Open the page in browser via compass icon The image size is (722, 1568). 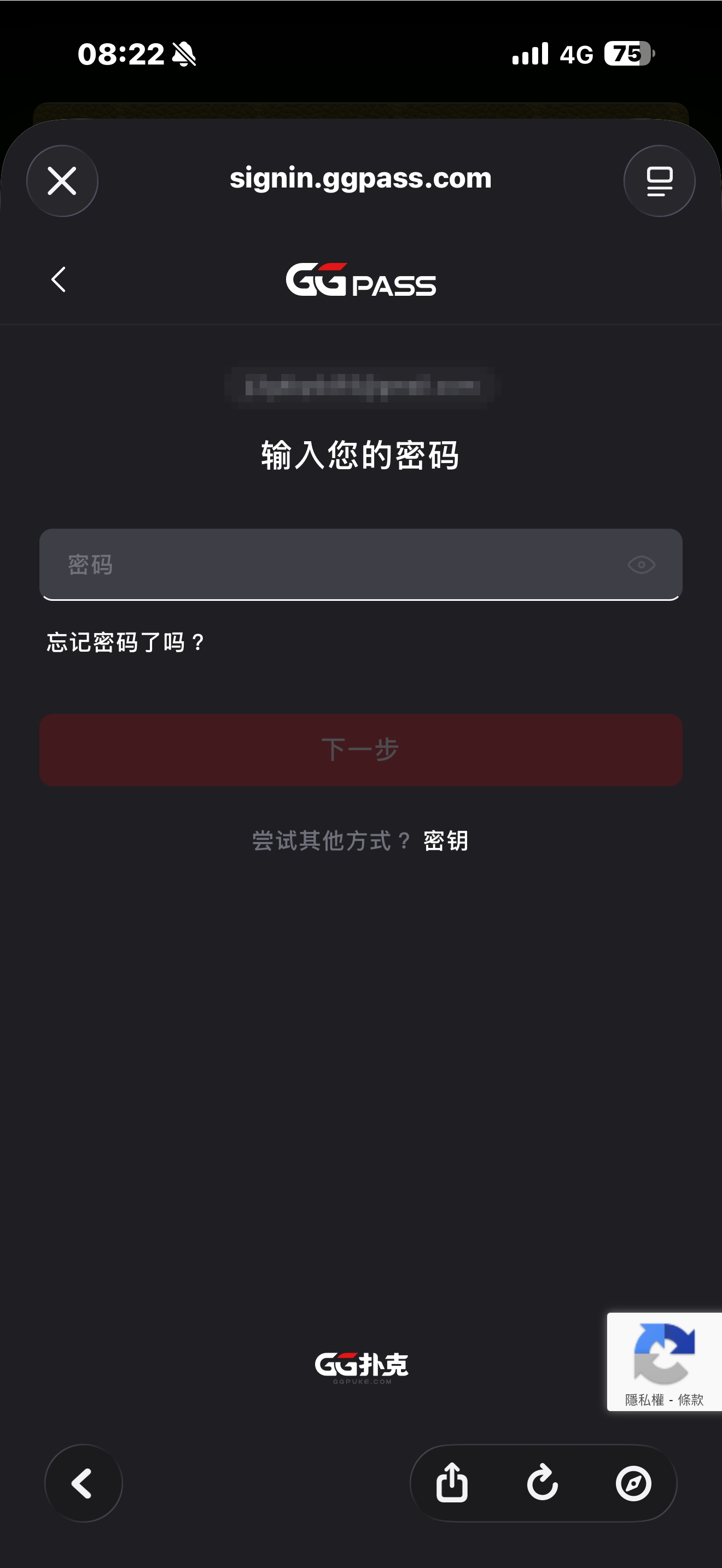tap(633, 1483)
